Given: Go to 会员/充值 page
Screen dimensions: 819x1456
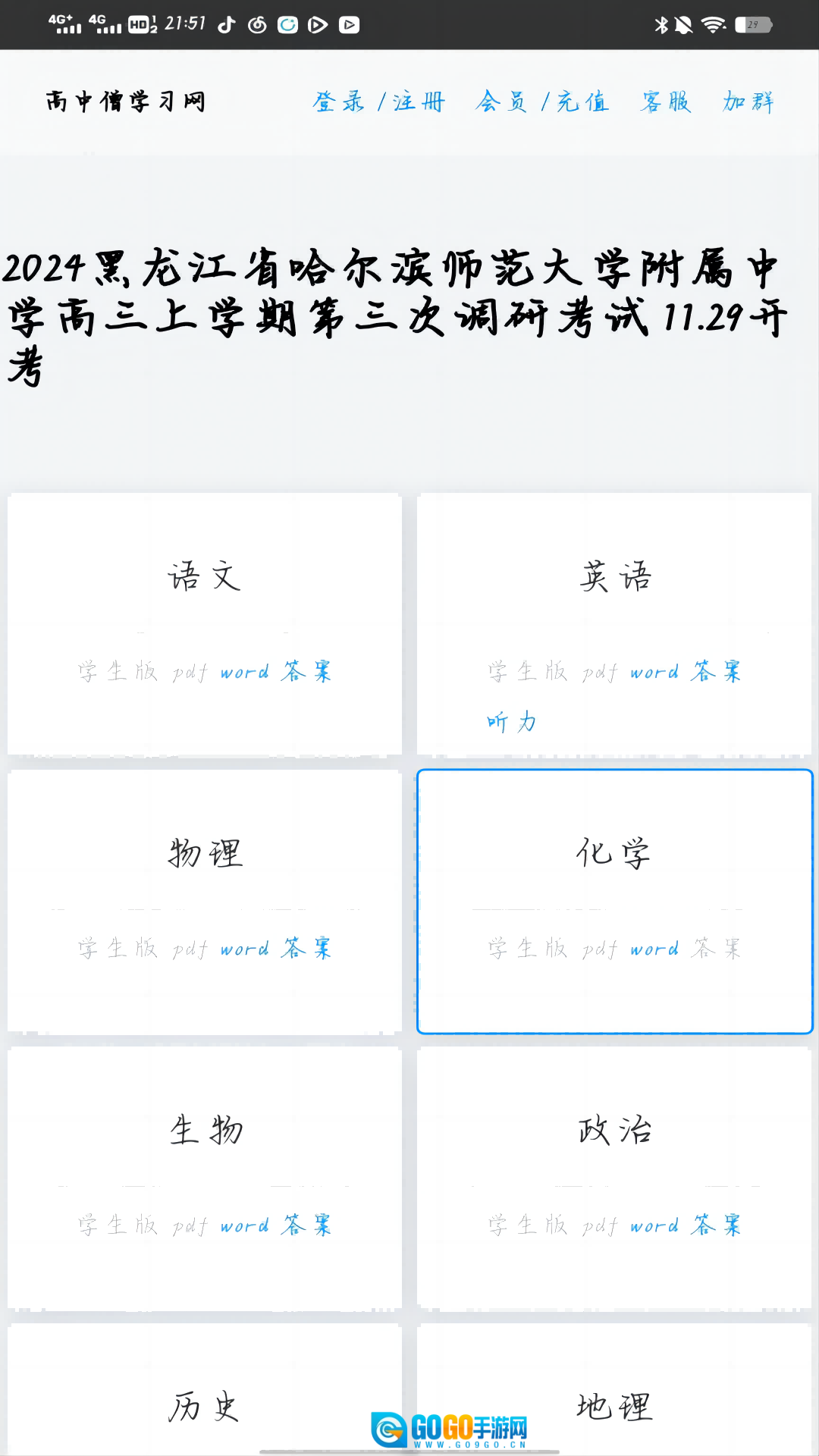Looking at the screenshot, I should [541, 102].
